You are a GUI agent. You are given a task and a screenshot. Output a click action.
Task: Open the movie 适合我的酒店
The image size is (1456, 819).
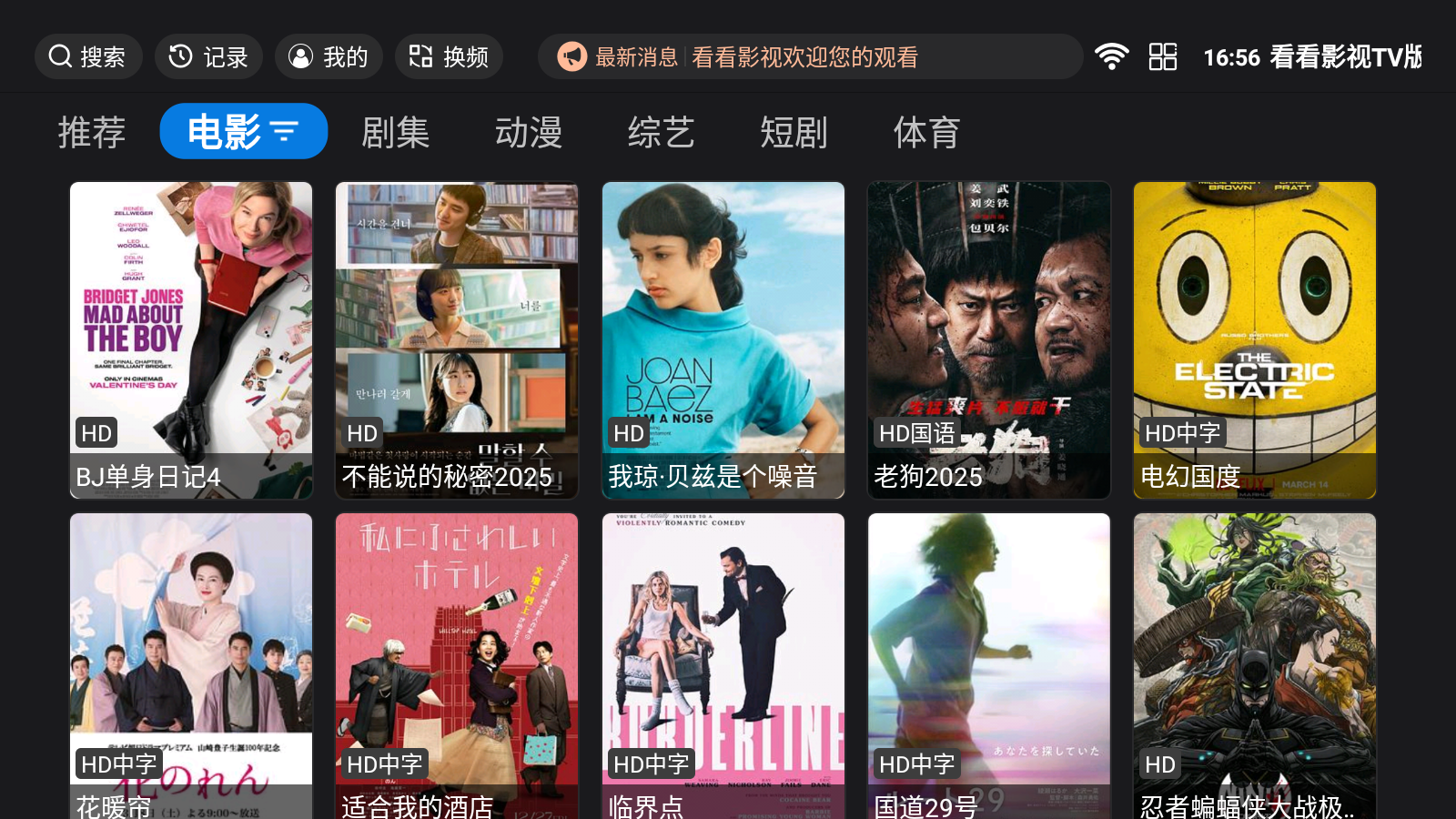coord(457,664)
